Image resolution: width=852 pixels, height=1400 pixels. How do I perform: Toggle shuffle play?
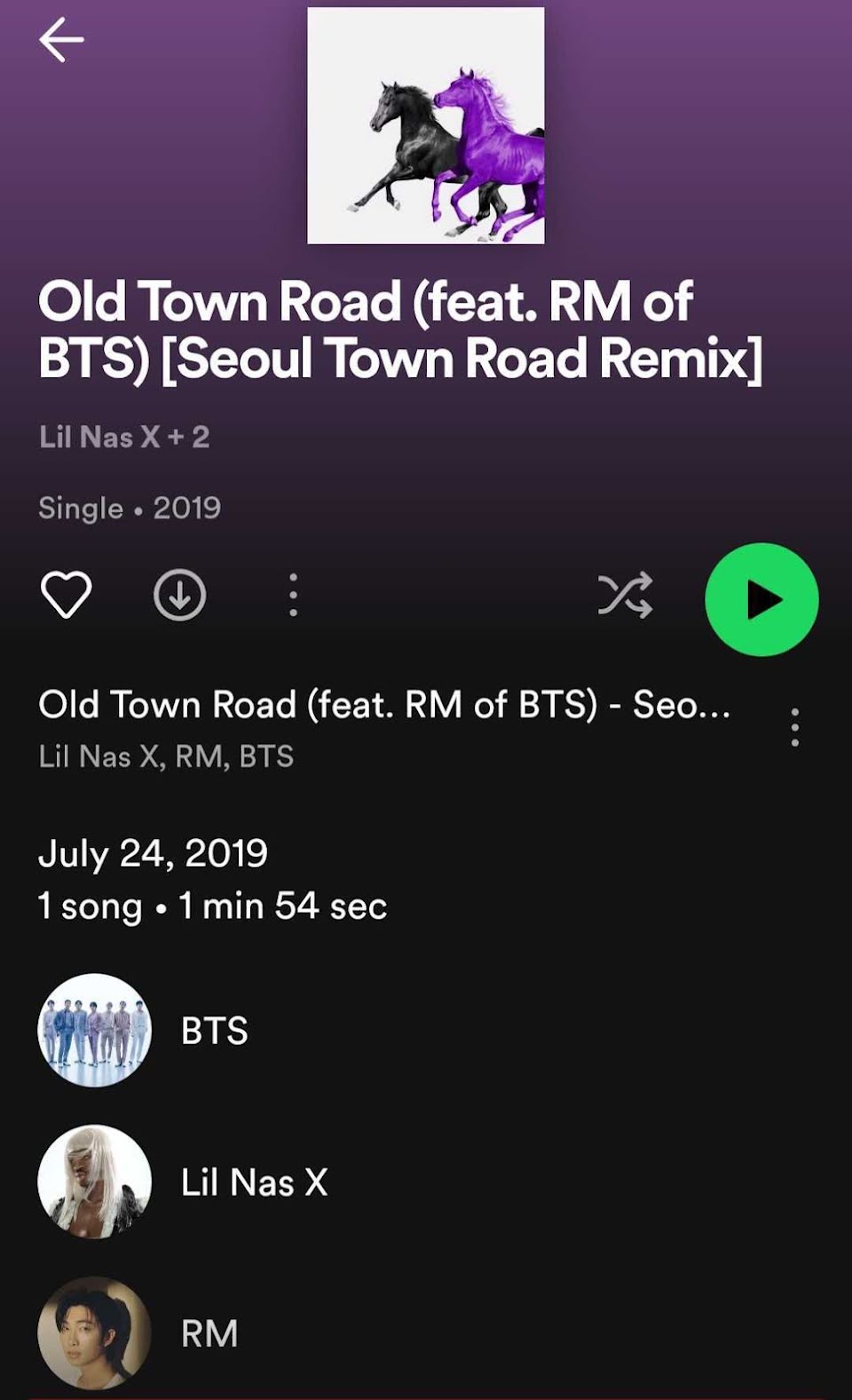click(x=625, y=595)
